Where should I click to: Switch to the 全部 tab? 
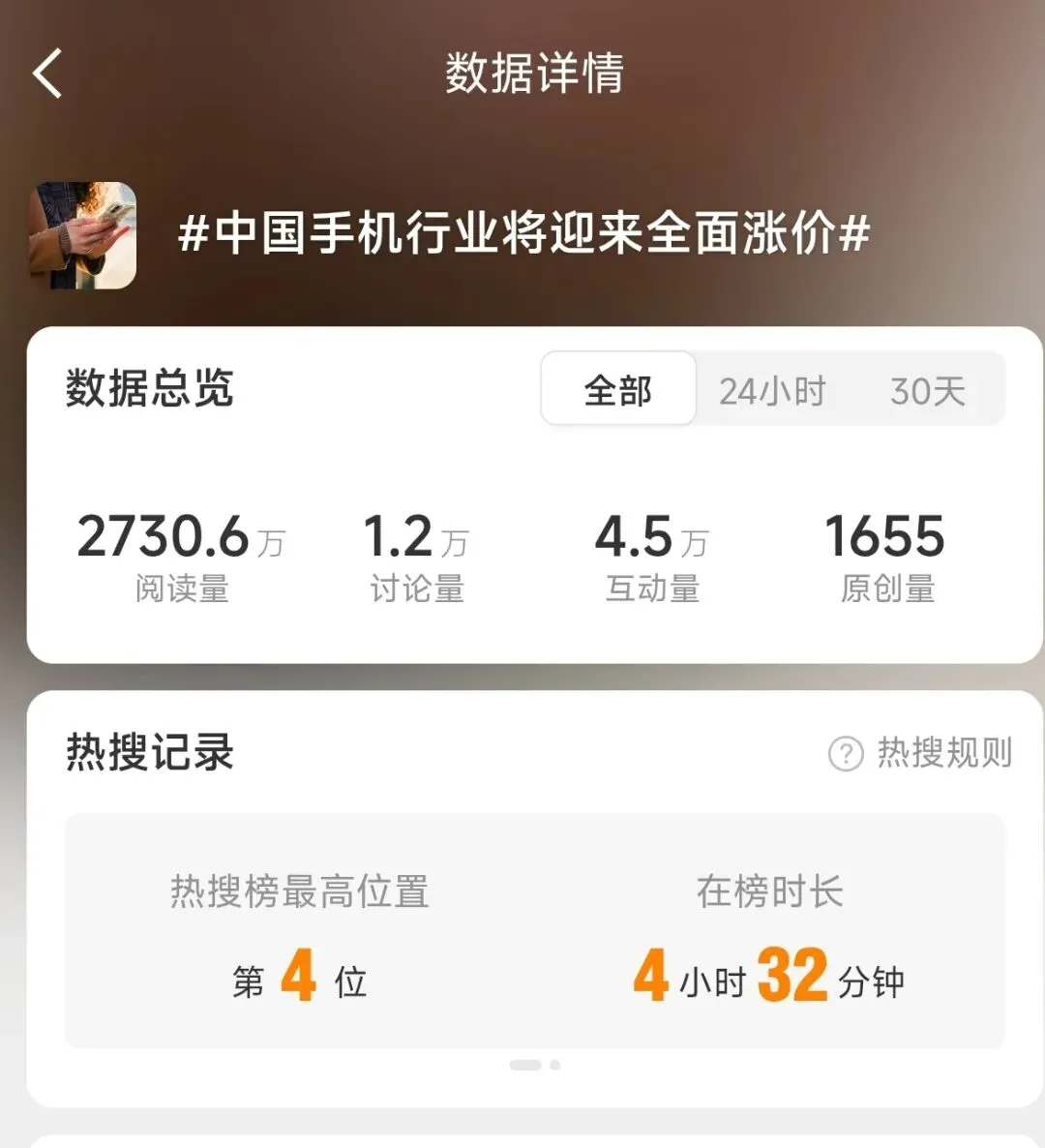pos(617,390)
